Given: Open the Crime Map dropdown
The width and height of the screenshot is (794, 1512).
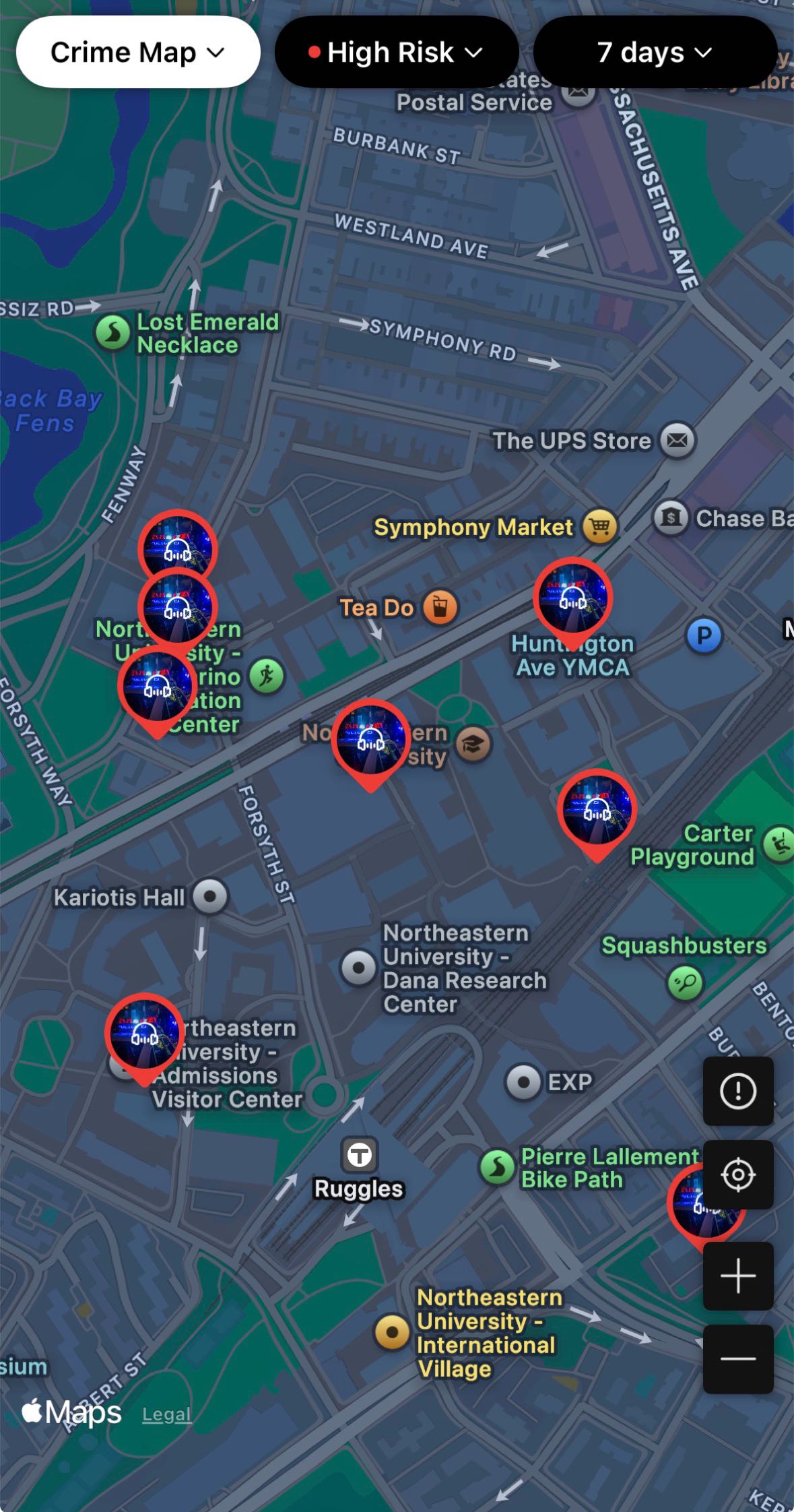Looking at the screenshot, I should tap(137, 53).
